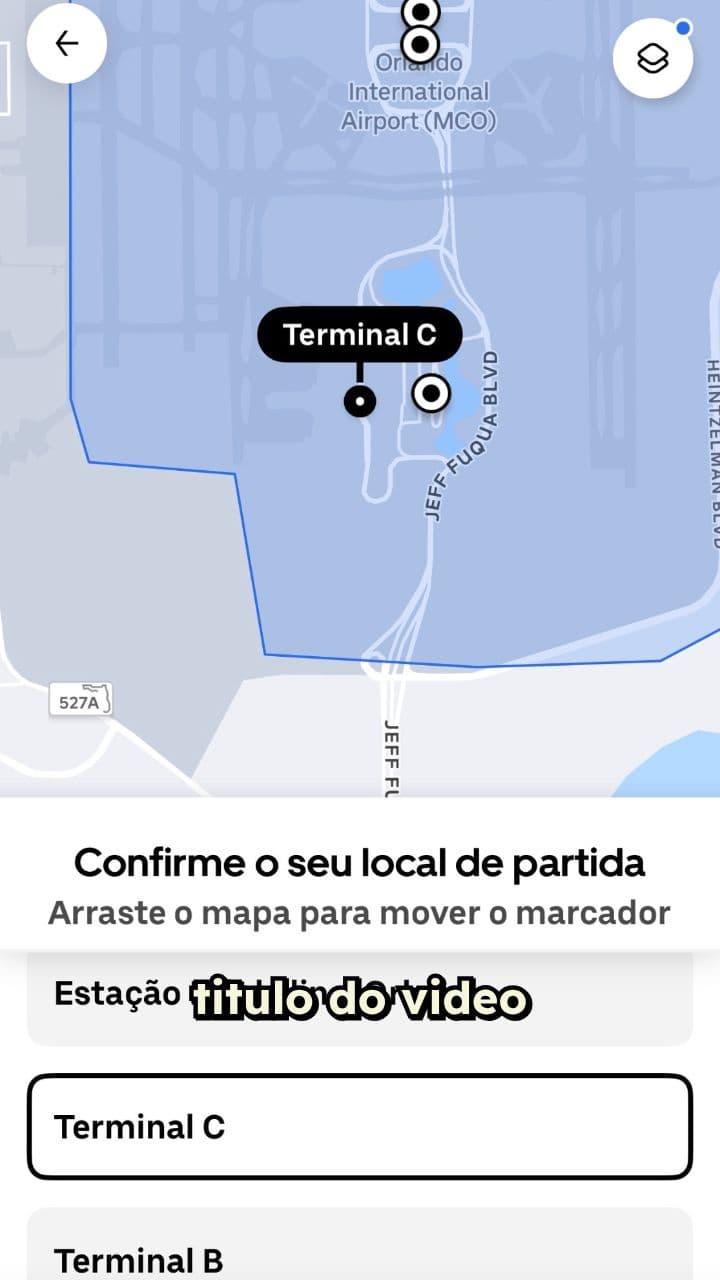
Task: Tap Arraste o mapa instruction text
Action: coord(360,913)
